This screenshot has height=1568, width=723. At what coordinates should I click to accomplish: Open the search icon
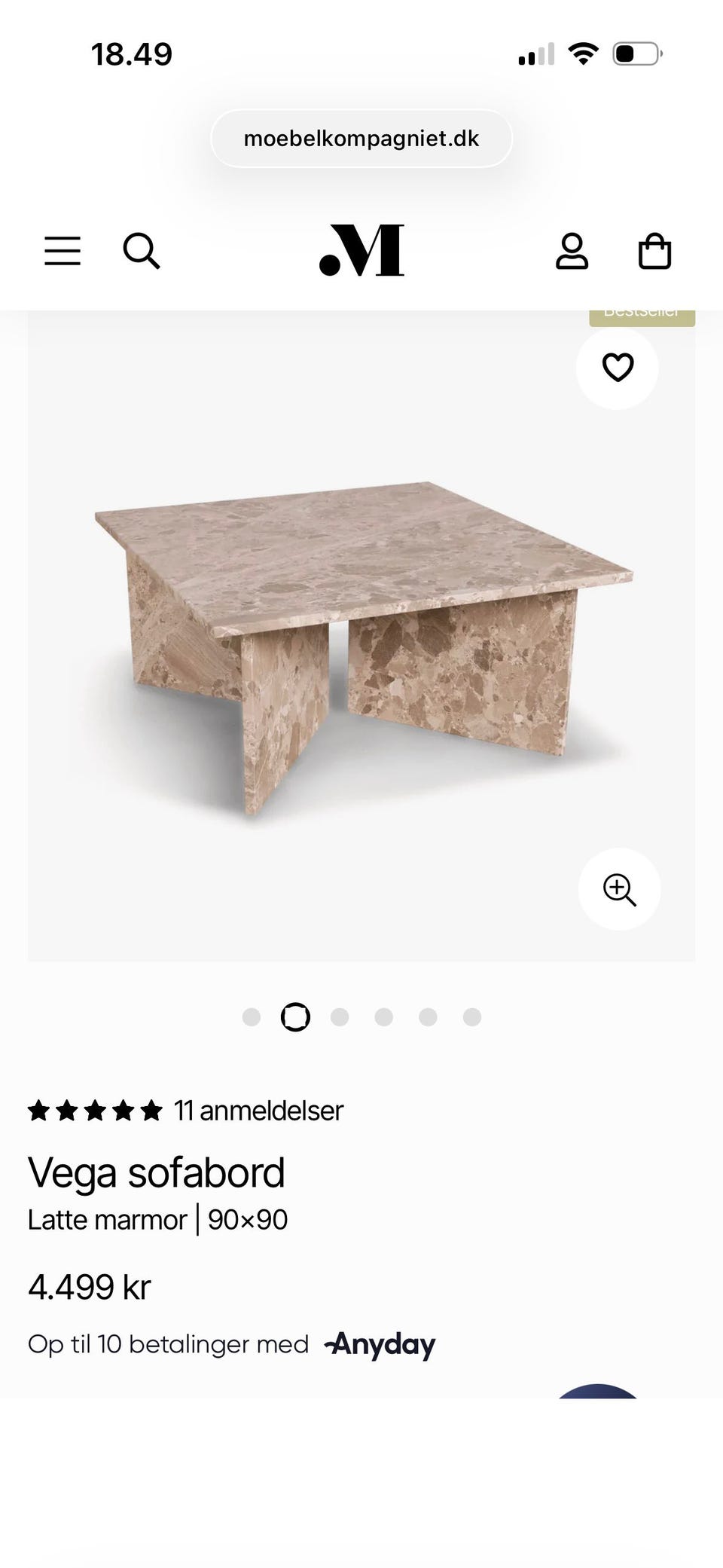142,252
